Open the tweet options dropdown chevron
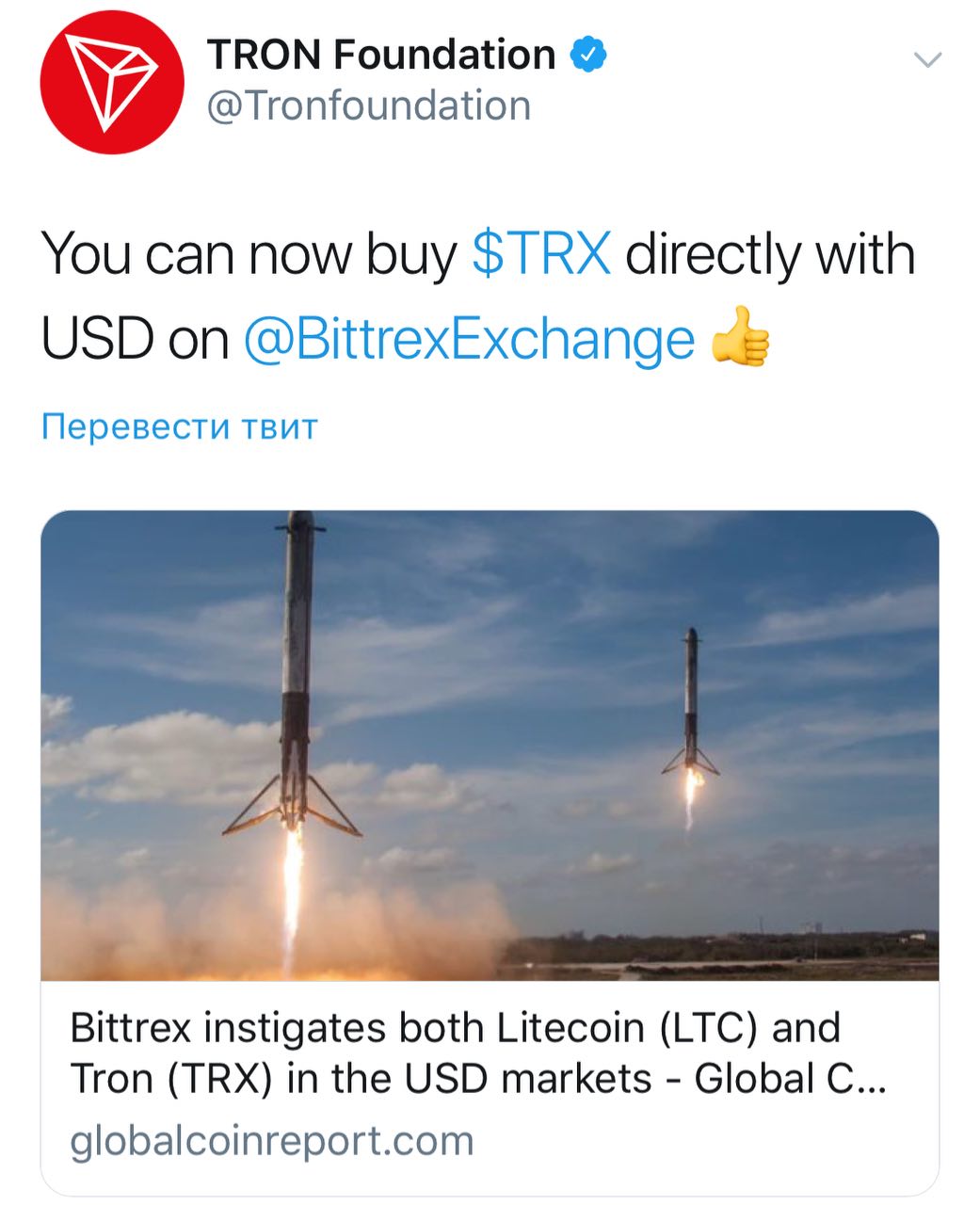 pos(927,61)
